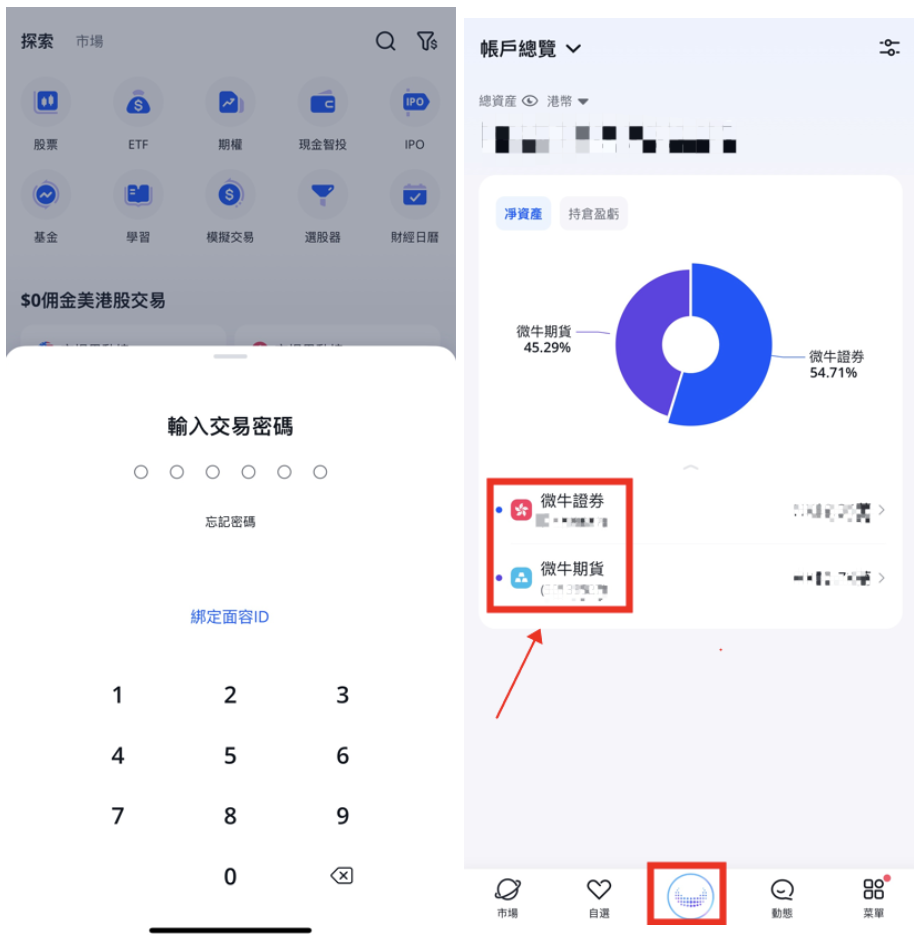Open the 菜單 menu tab

click(x=873, y=897)
